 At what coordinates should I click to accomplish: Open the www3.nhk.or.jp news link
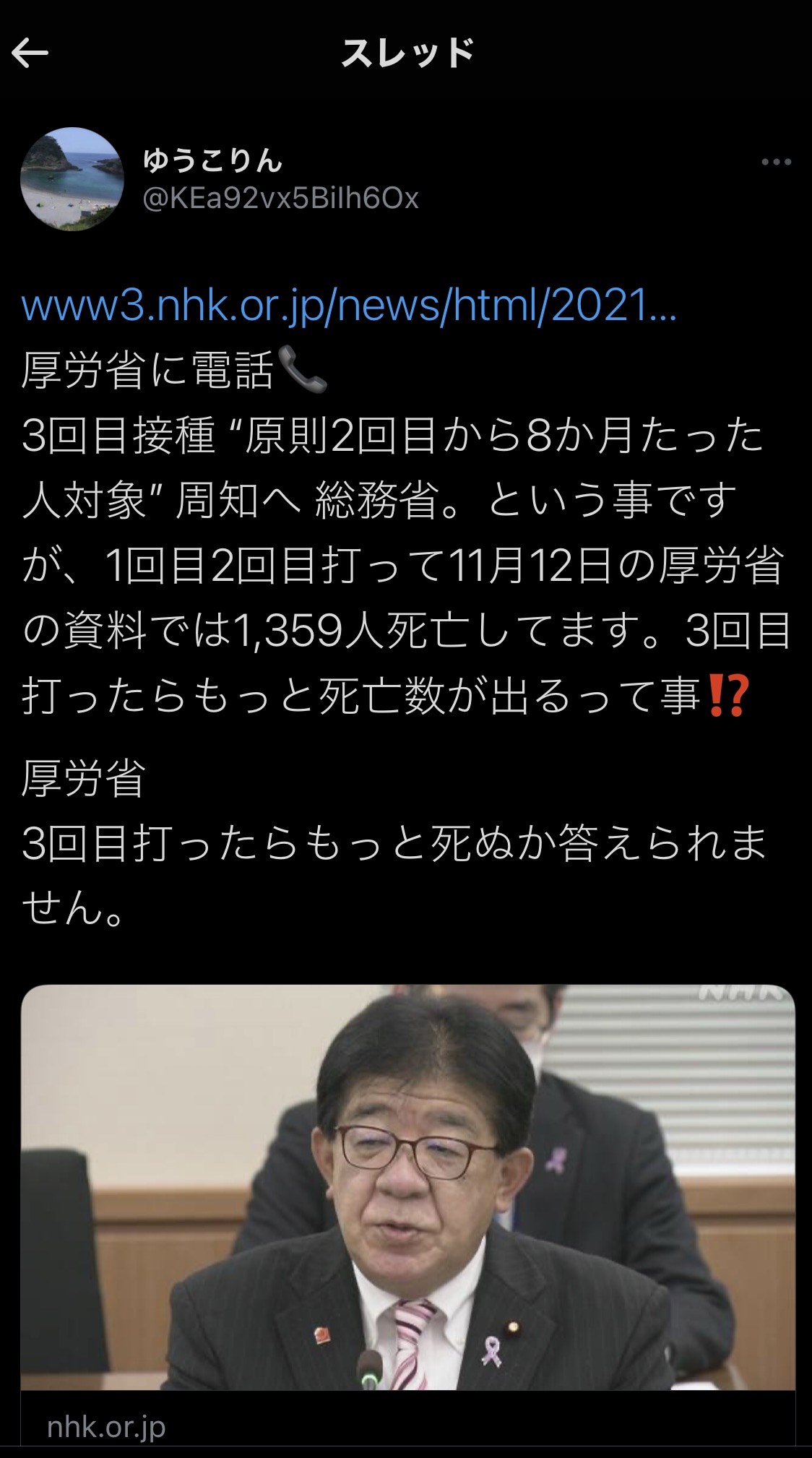(349, 306)
